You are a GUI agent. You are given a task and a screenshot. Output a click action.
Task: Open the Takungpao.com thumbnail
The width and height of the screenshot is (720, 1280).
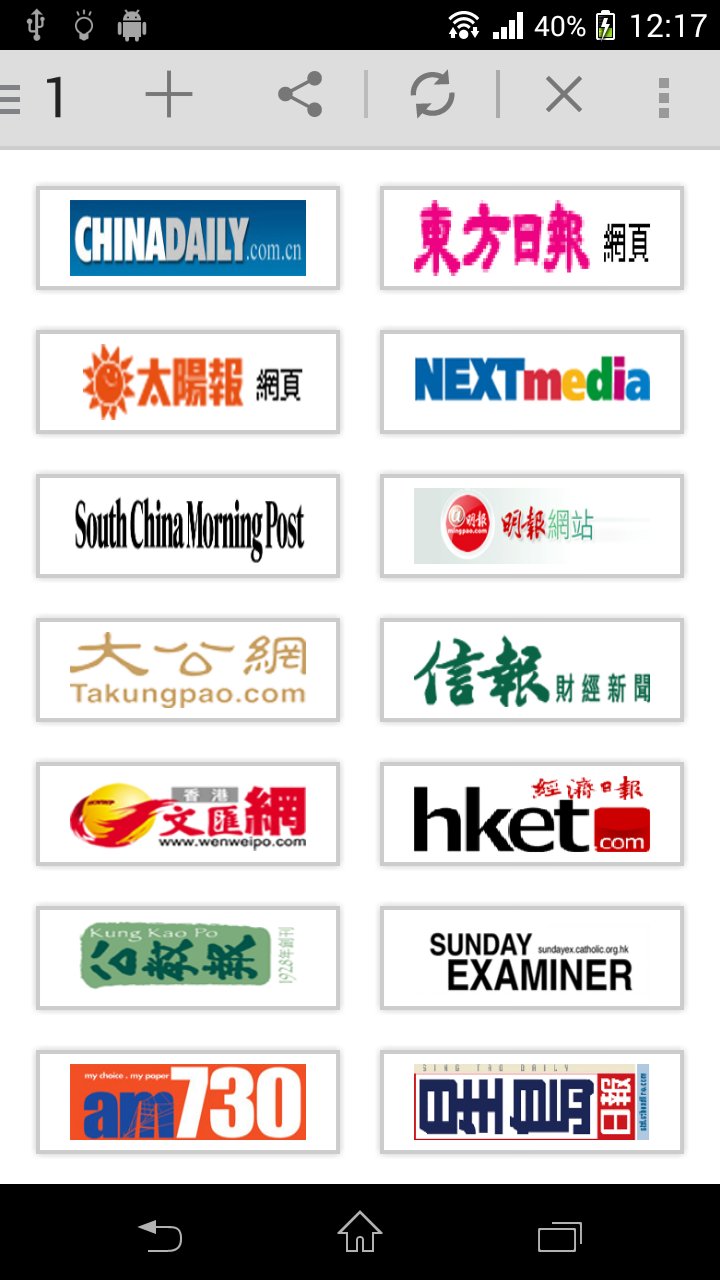(187, 670)
